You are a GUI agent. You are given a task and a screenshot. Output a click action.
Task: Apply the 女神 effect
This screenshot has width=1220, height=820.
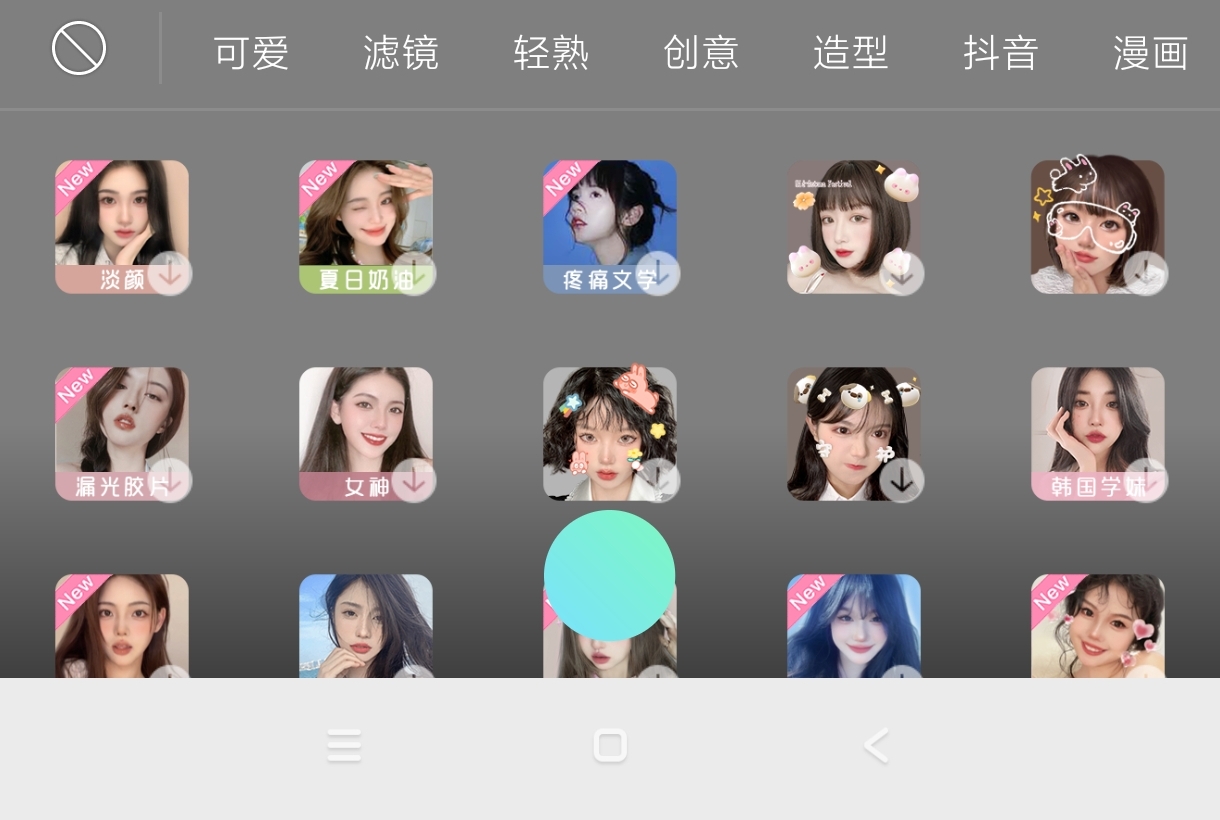[366, 434]
